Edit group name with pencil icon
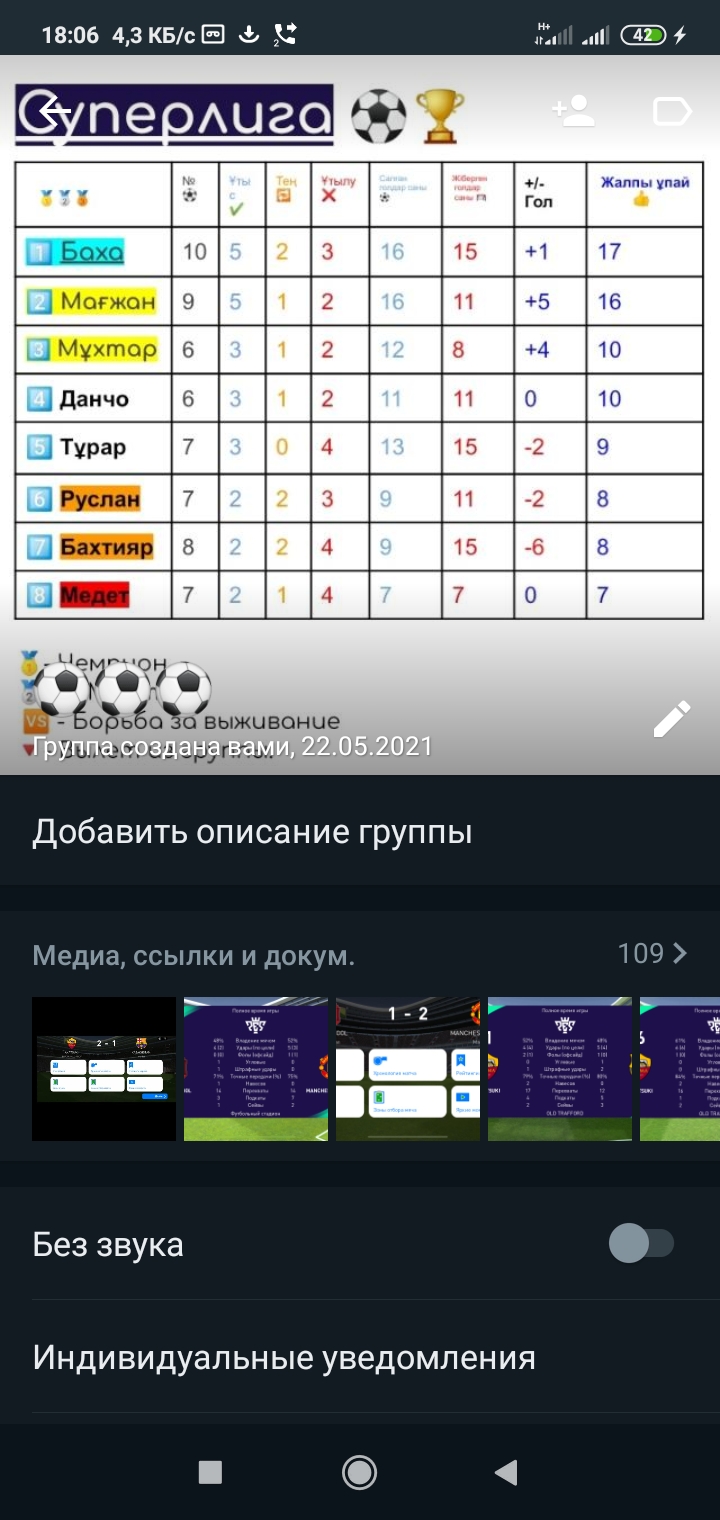Viewport: 720px width, 1520px height. [672, 719]
